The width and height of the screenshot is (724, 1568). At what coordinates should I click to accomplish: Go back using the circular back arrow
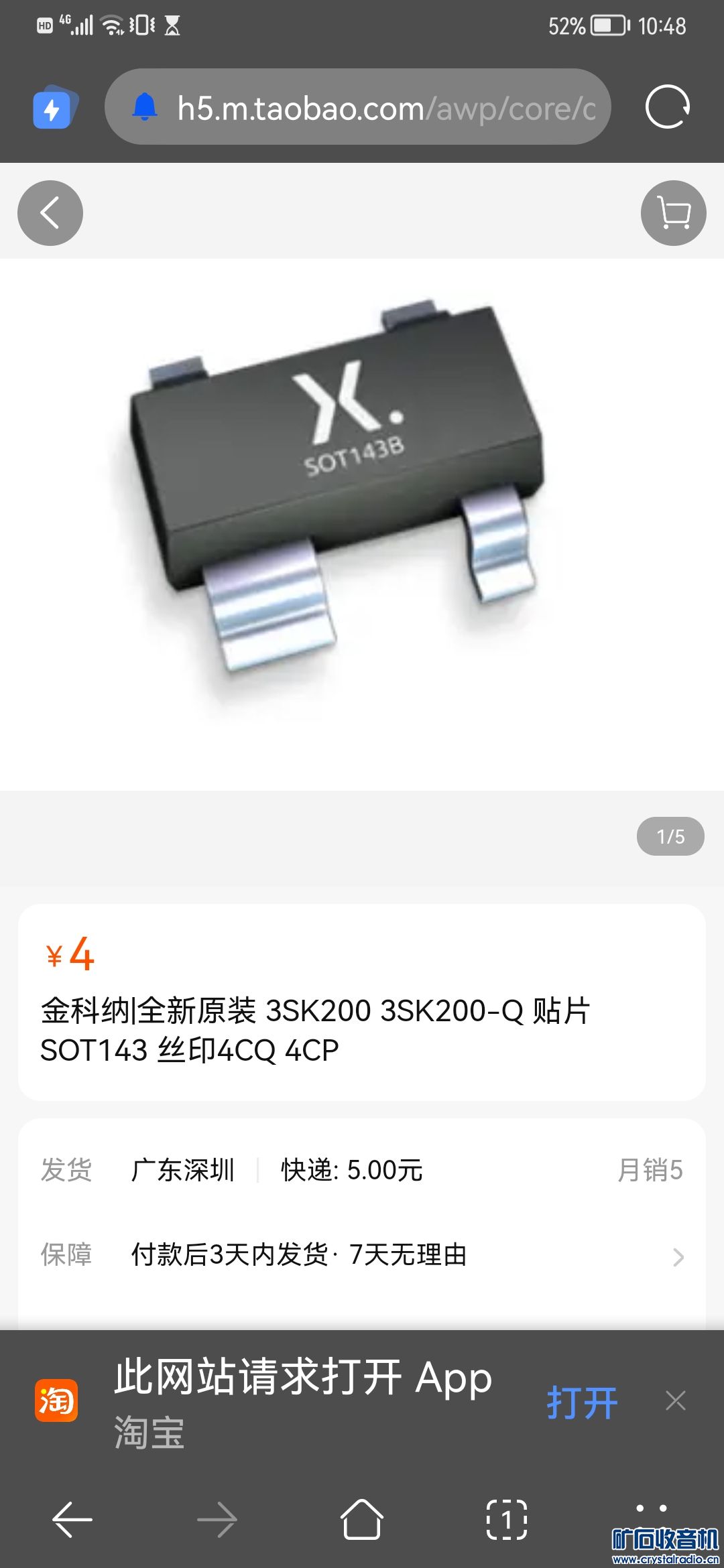click(50, 213)
